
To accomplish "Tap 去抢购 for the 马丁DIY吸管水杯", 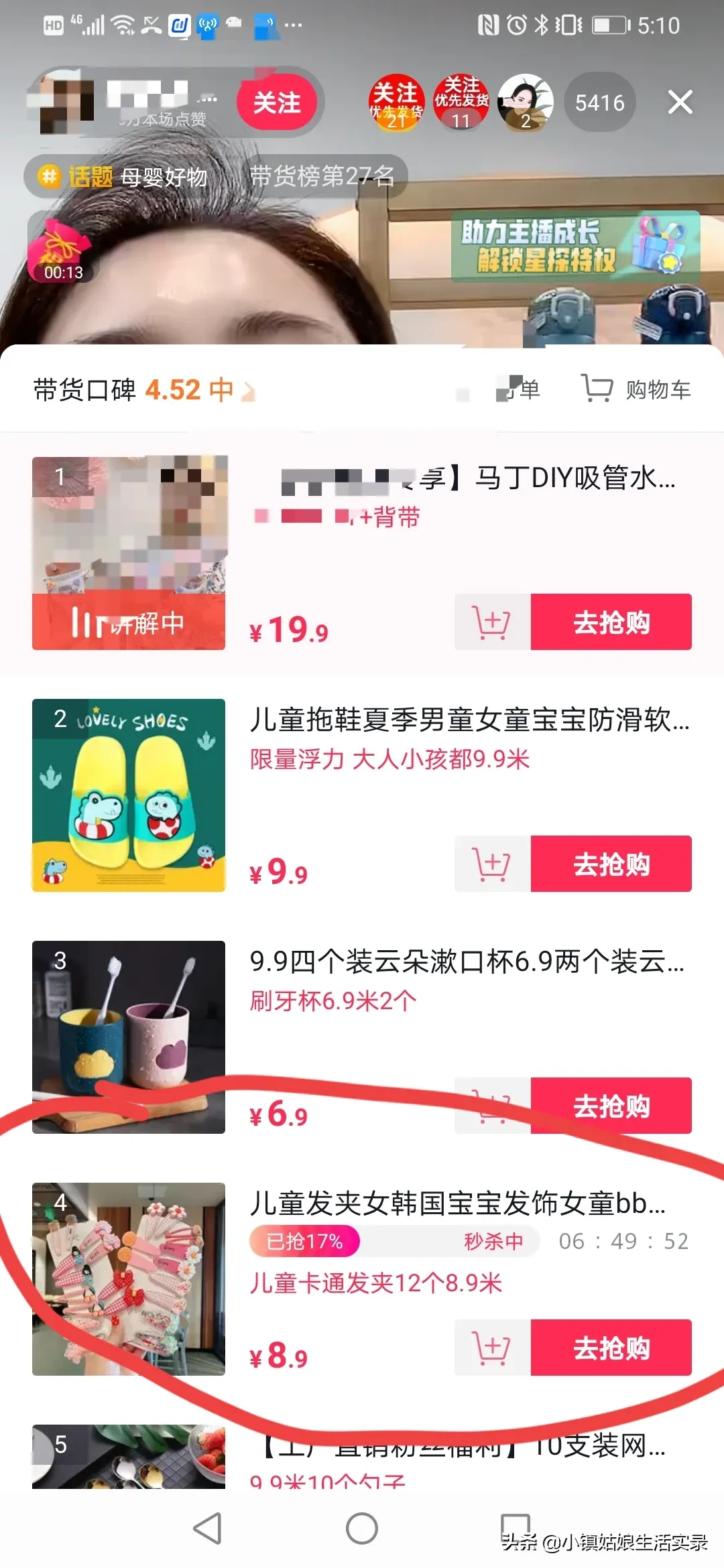I will point(611,622).
